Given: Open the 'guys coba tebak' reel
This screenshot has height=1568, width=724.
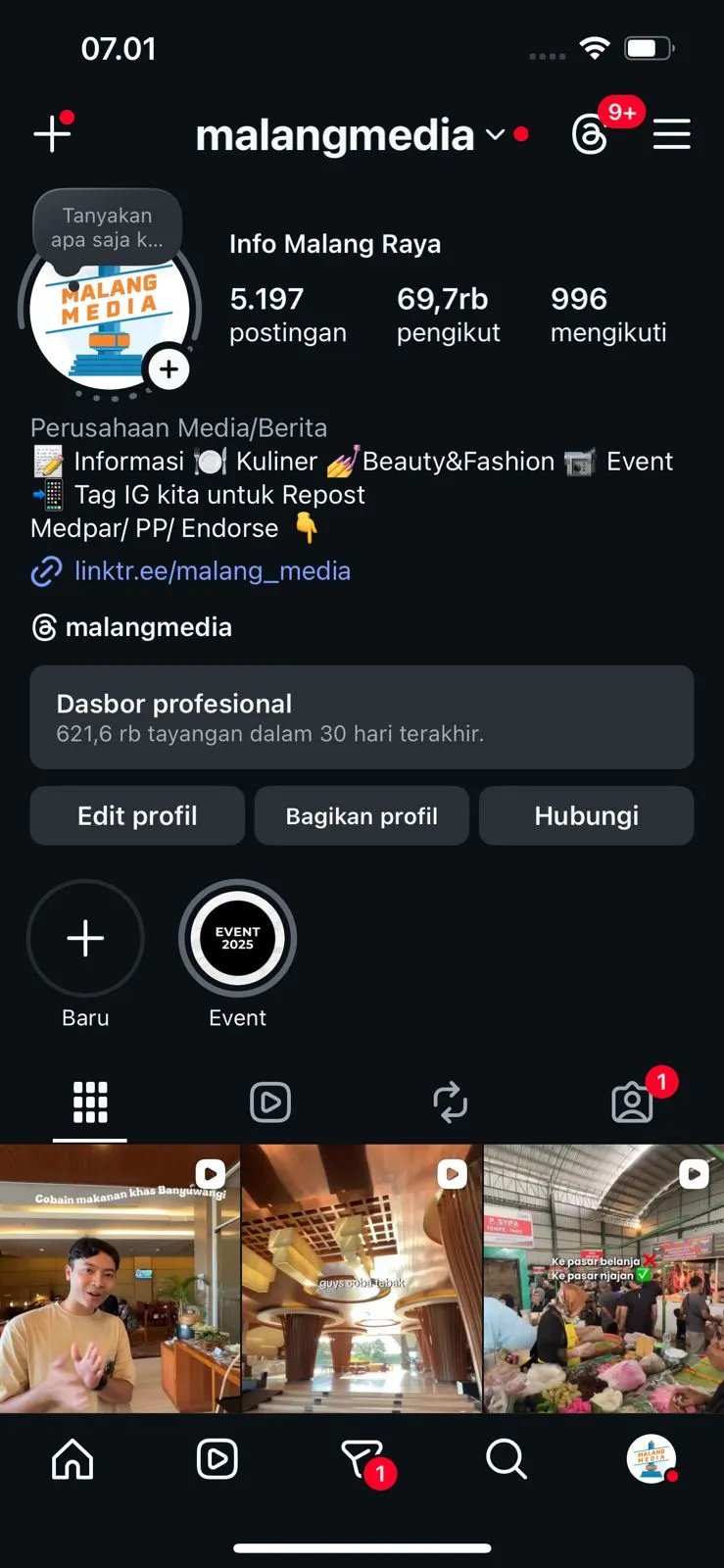Looking at the screenshot, I should 362,1278.
